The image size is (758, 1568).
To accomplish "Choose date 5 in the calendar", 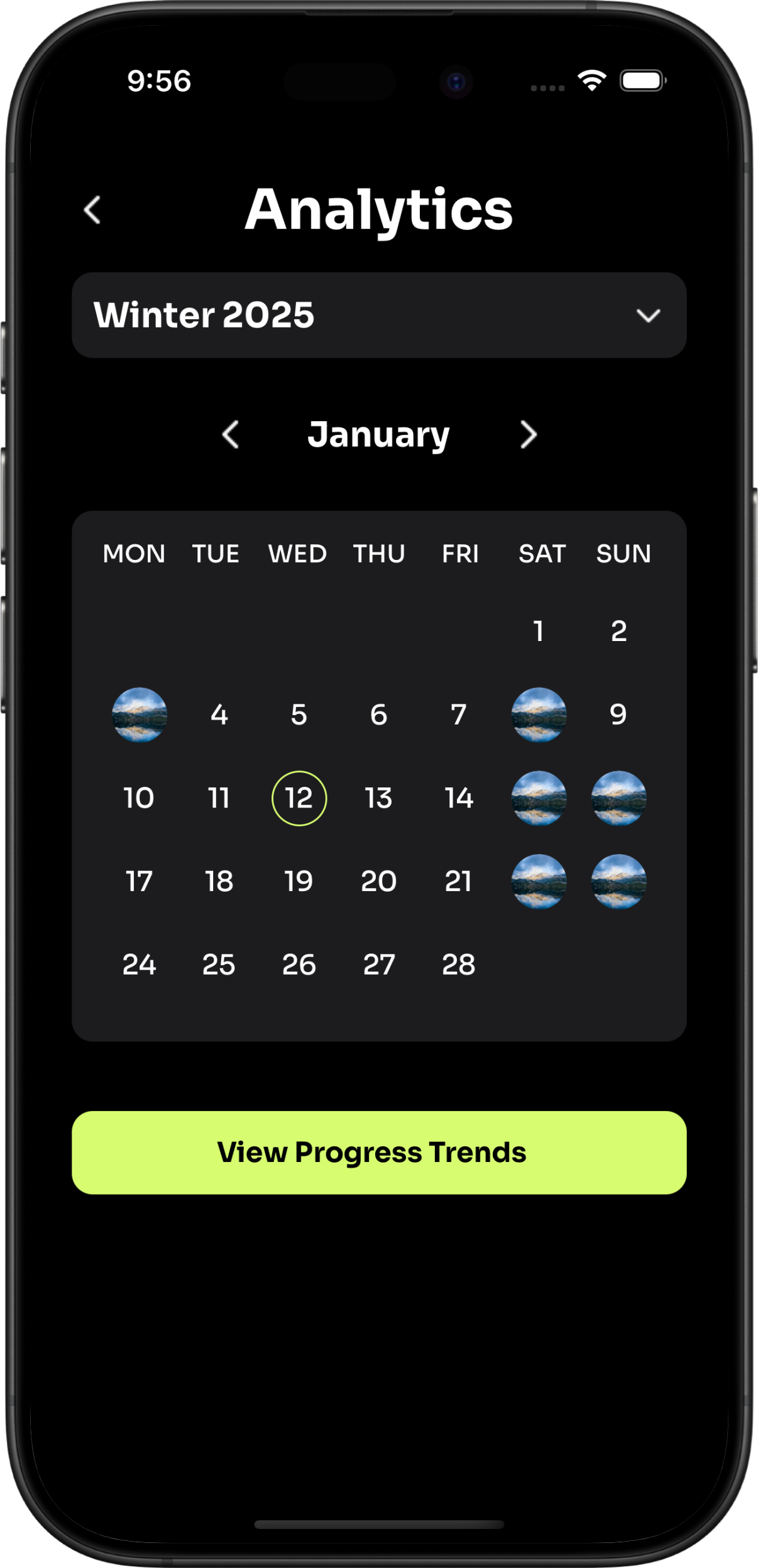I will coord(299,715).
